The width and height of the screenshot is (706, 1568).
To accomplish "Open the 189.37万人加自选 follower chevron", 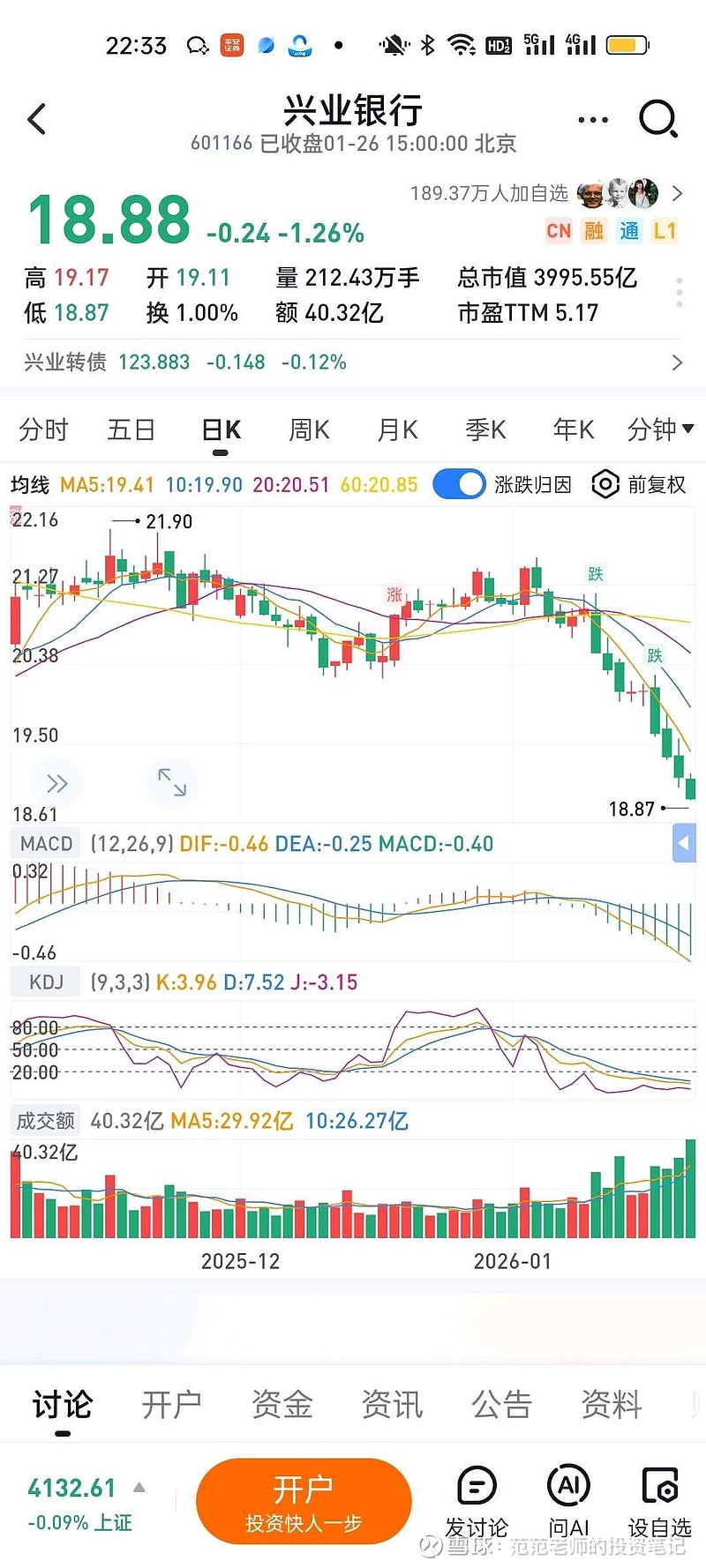I will (x=678, y=194).
